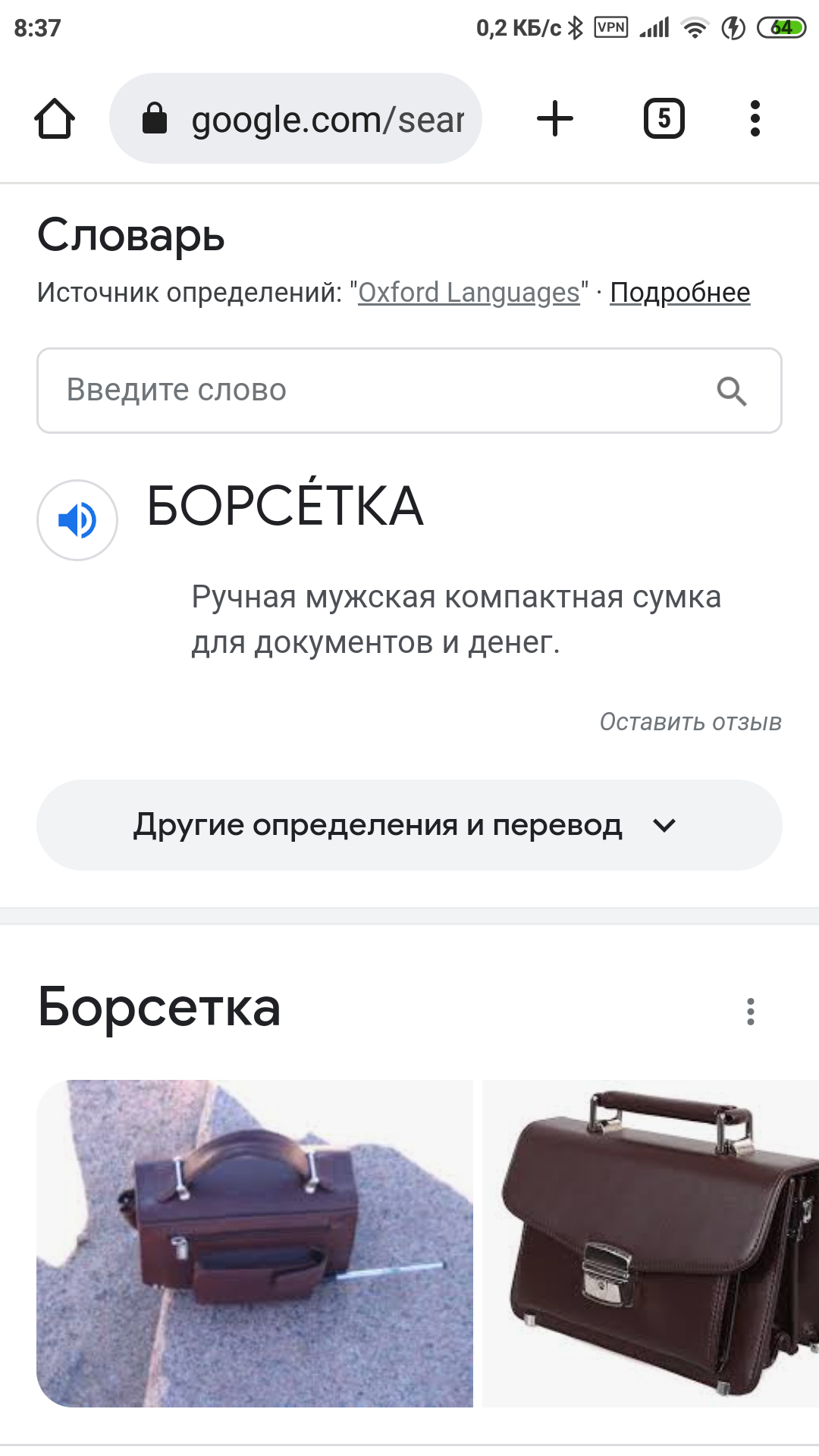
Task: Tap Оставить отзыв feedback link
Action: (x=690, y=722)
